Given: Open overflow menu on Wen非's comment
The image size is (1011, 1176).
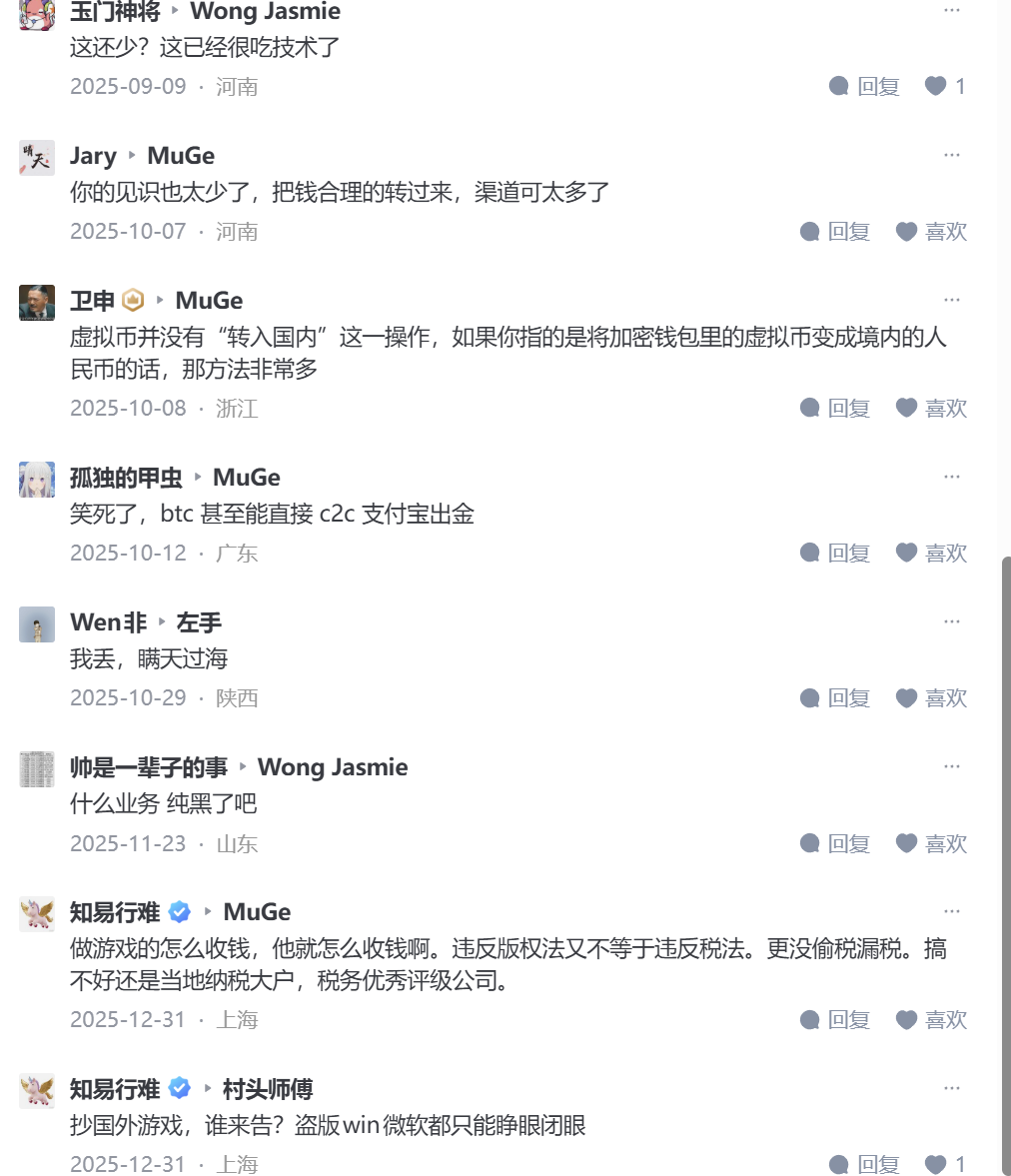Looking at the screenshot, I should [951, 621].
